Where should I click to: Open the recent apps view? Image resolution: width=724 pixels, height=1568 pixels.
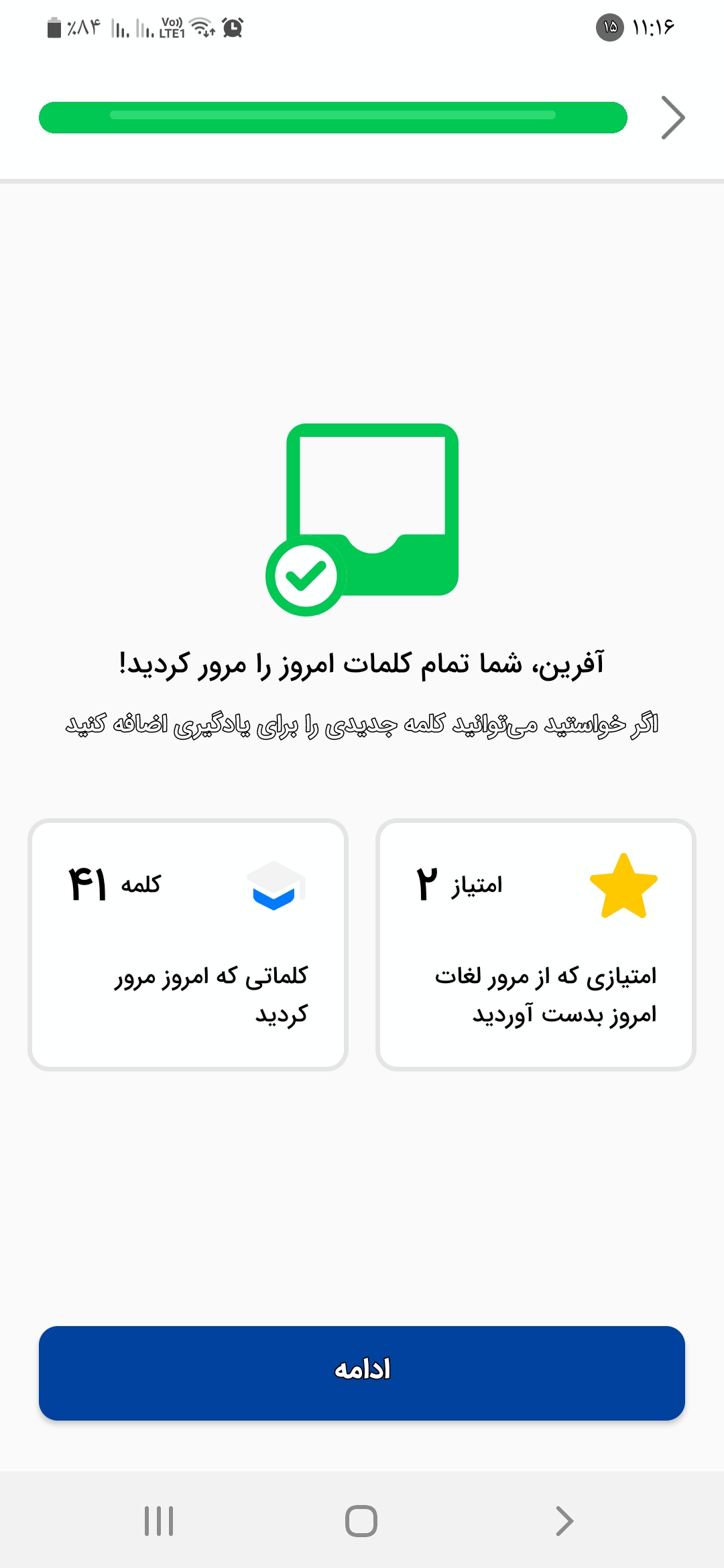point(159,1520)
